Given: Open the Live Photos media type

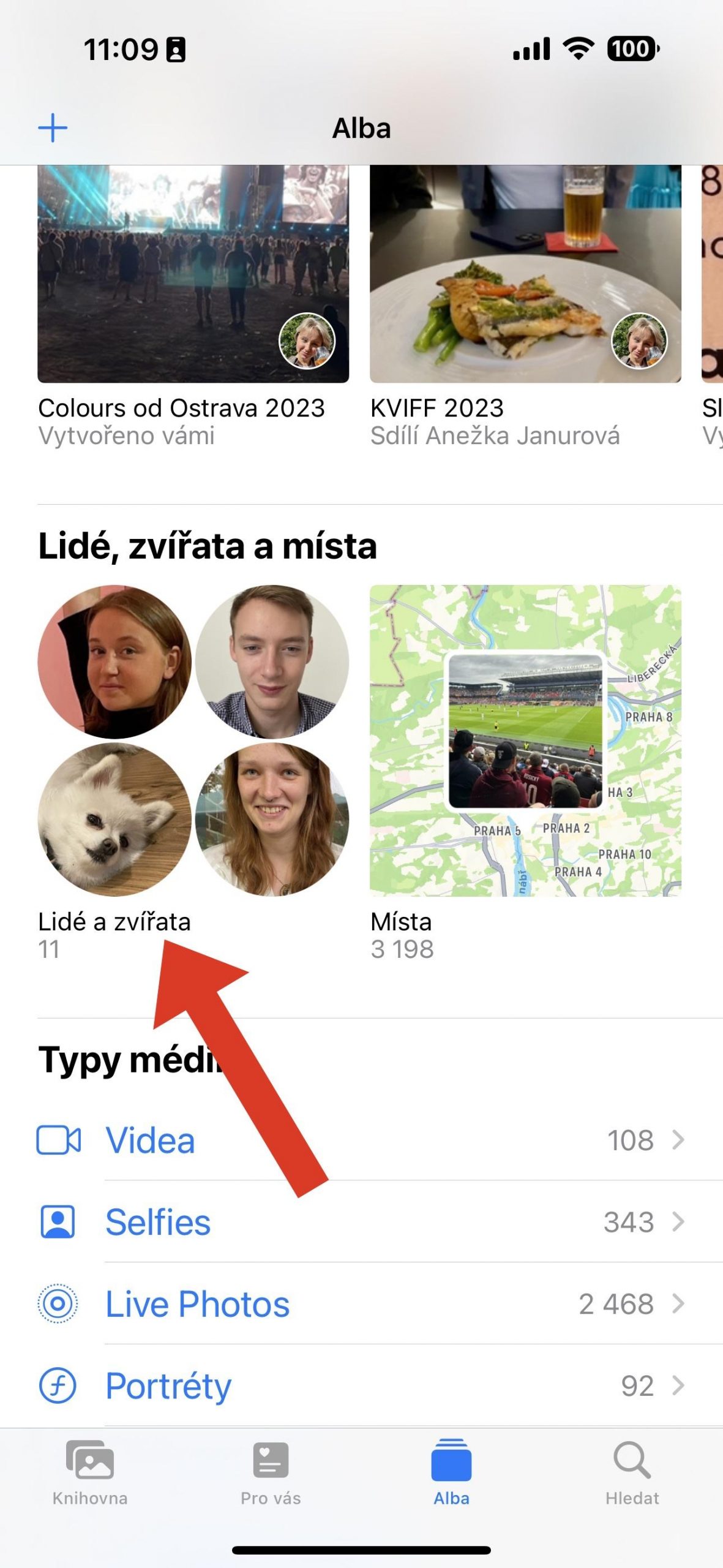Looking at the screenshot, I should tap(380, 1303).
